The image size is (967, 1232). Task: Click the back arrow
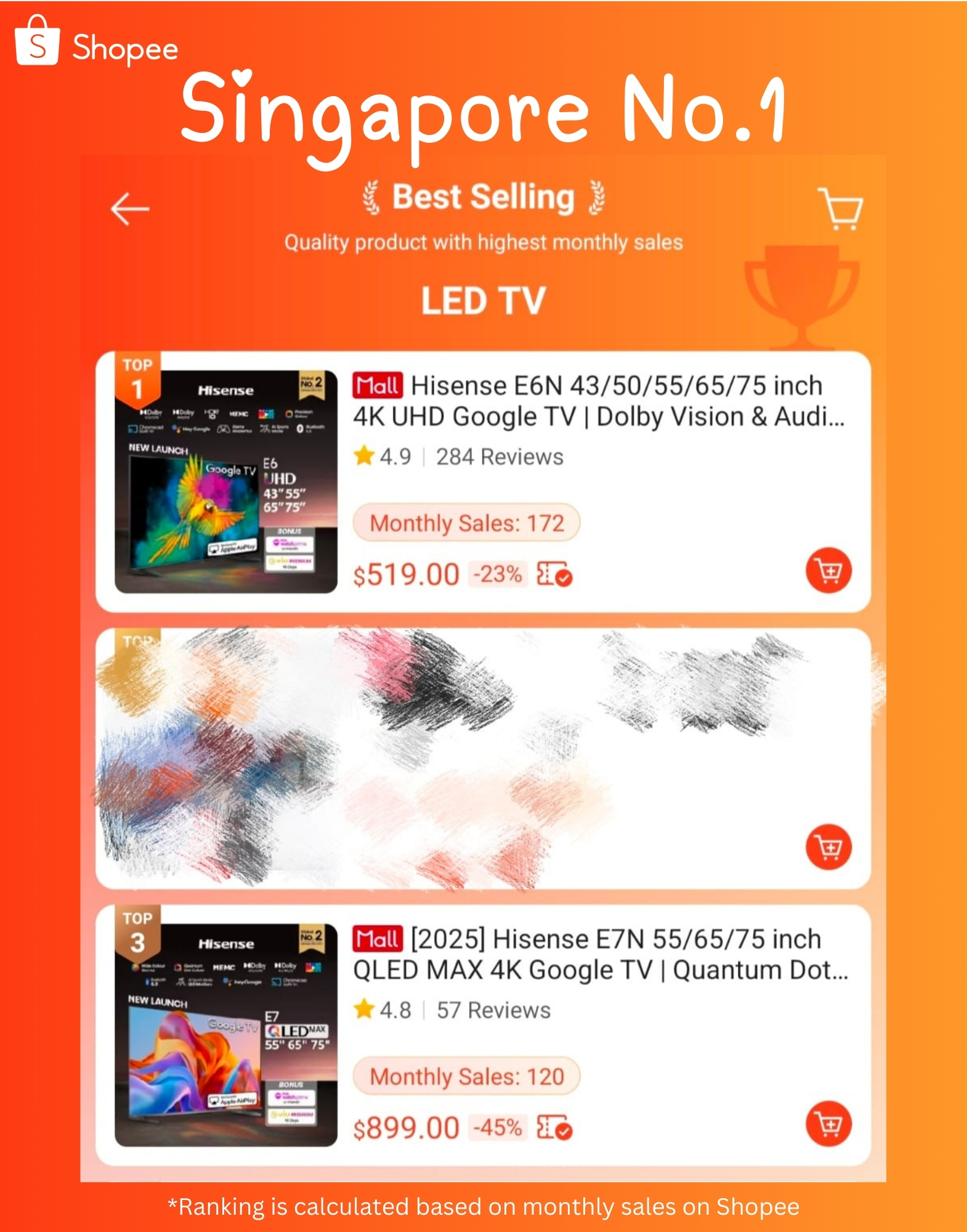(131, 209)
